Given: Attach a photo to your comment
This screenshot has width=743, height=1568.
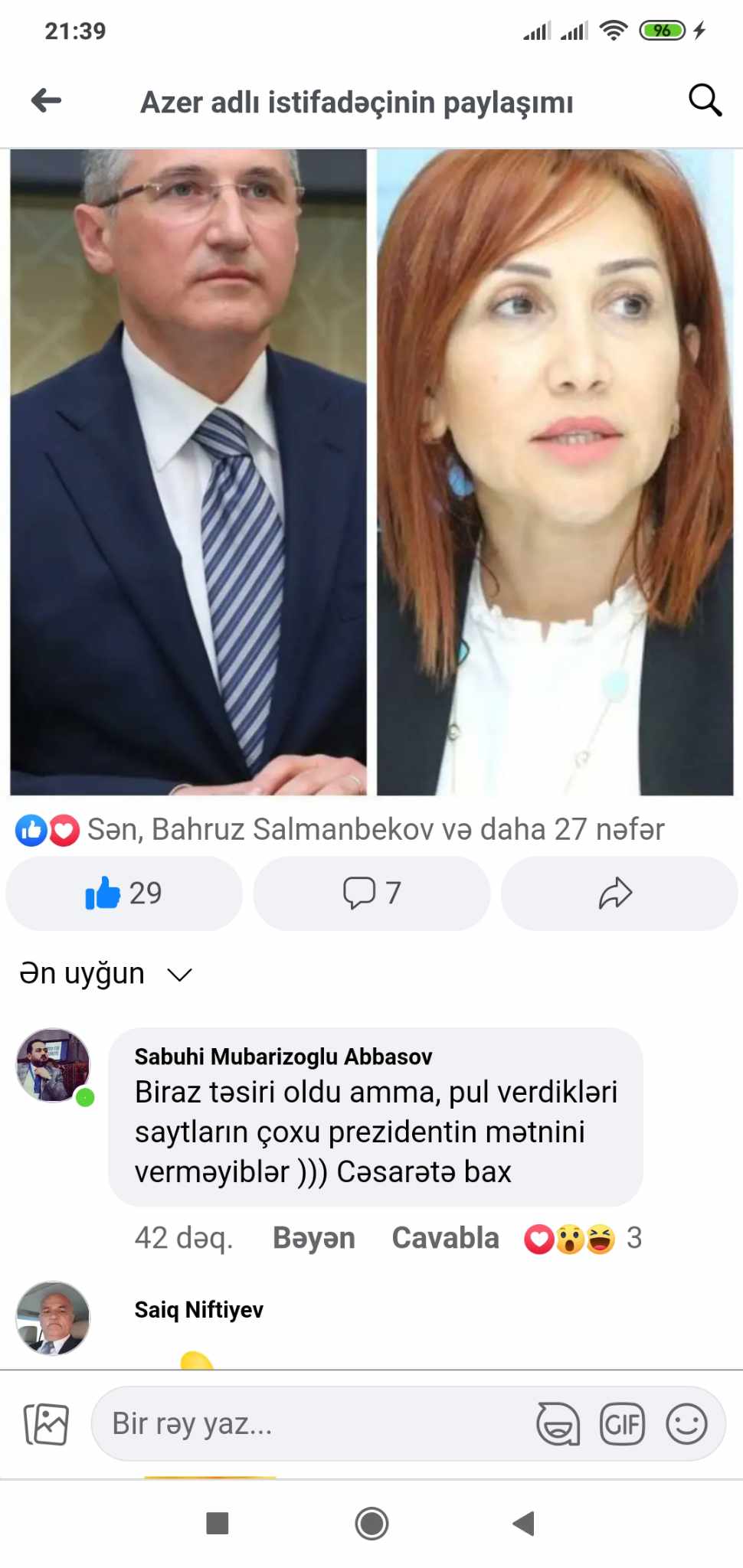Looking at the screenshot, I should coord(47,1424).
